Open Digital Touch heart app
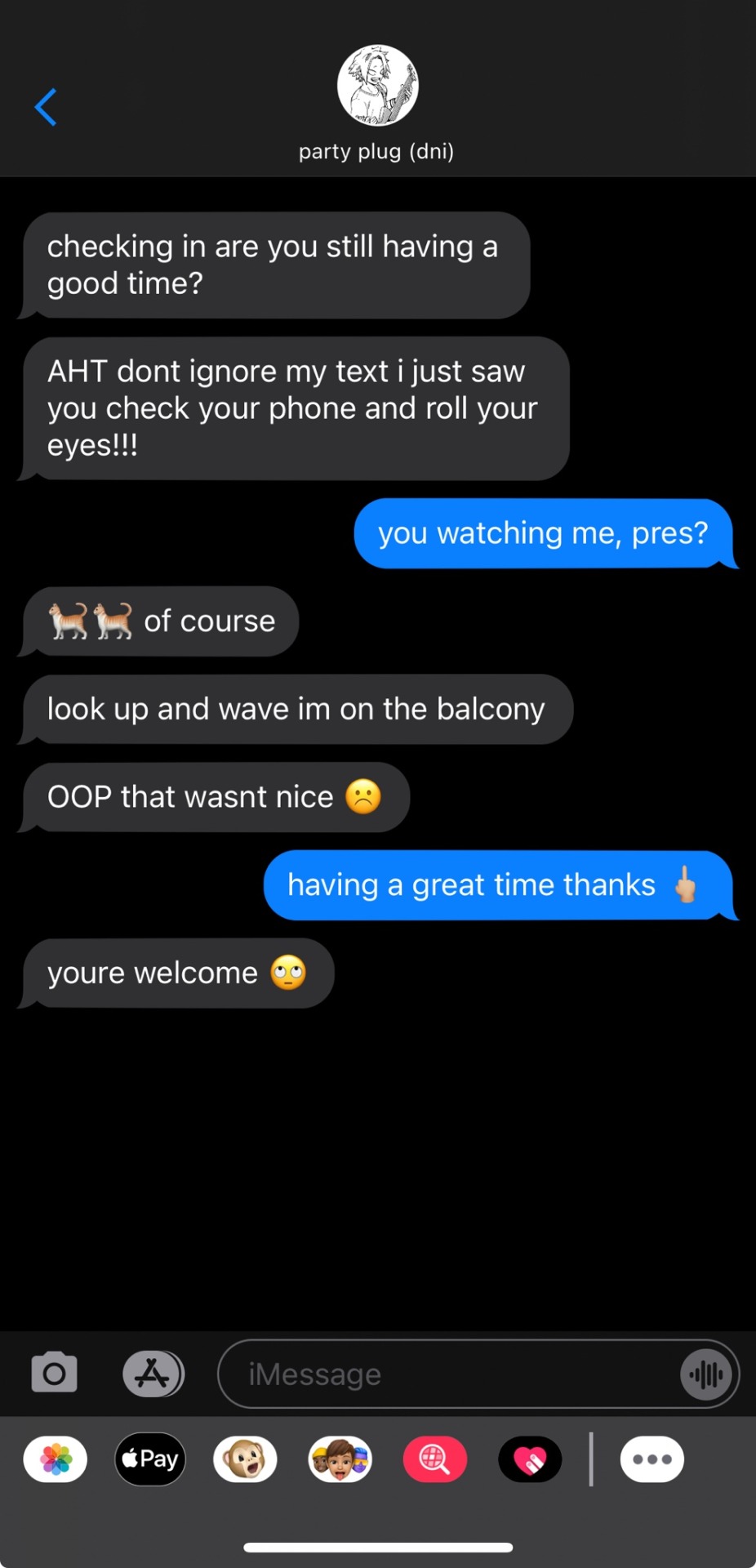This screenshot has width=756, height=1568. [530, 1459]
